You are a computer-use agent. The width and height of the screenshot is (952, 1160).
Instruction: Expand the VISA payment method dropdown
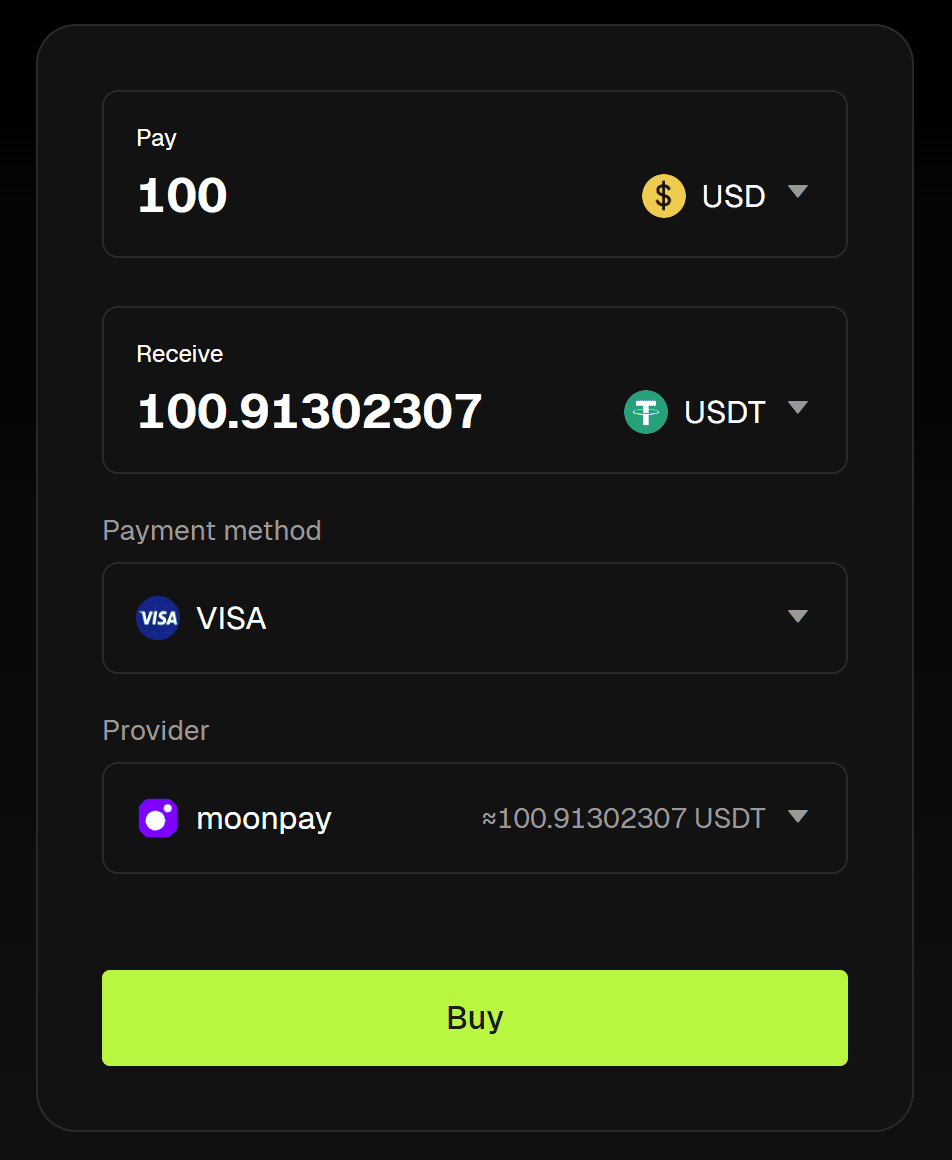click(797, 618)
